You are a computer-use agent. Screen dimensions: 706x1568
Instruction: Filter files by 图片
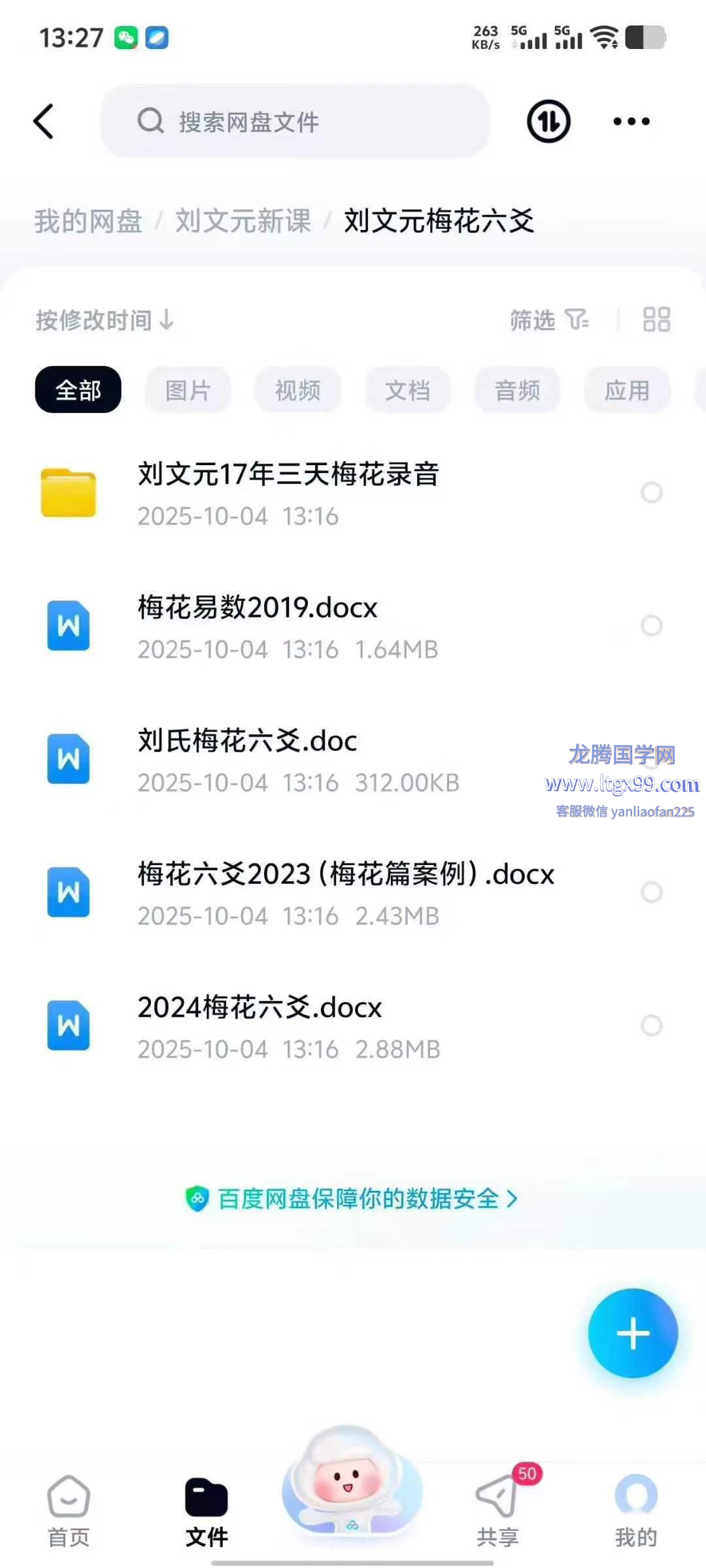(188, 390)
